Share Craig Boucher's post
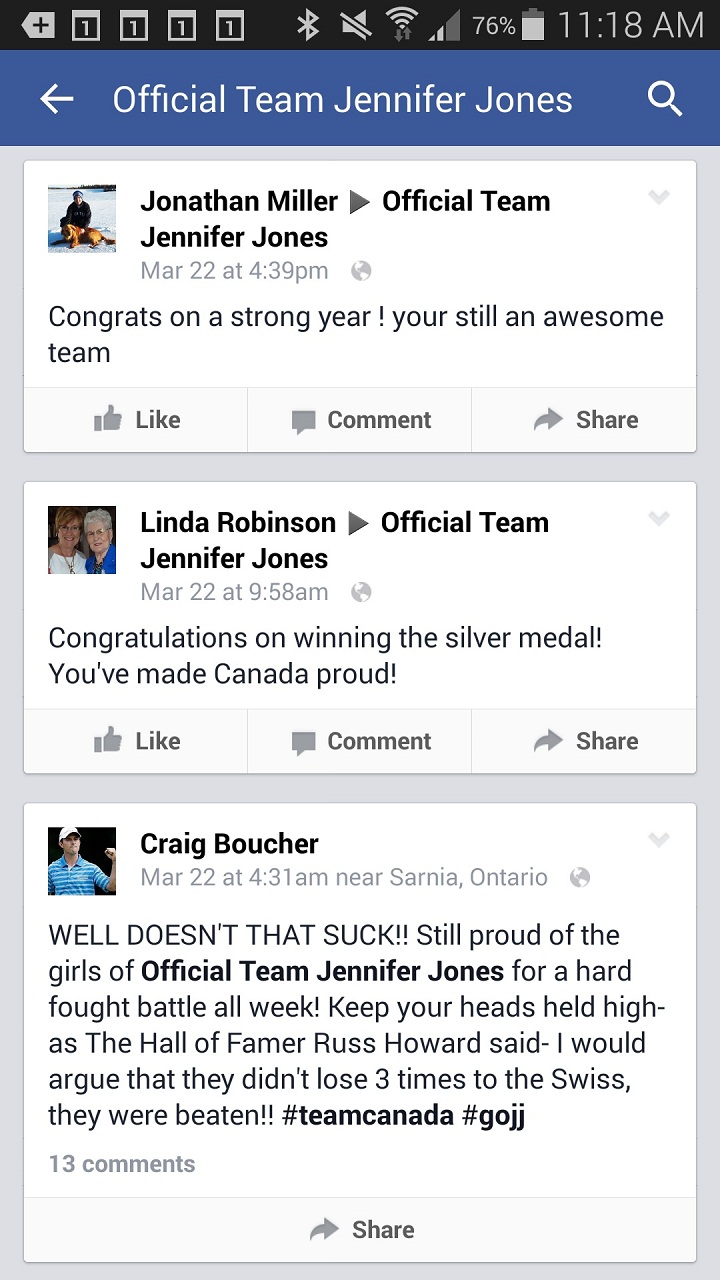720x1280 pixels. [360, 1230]
